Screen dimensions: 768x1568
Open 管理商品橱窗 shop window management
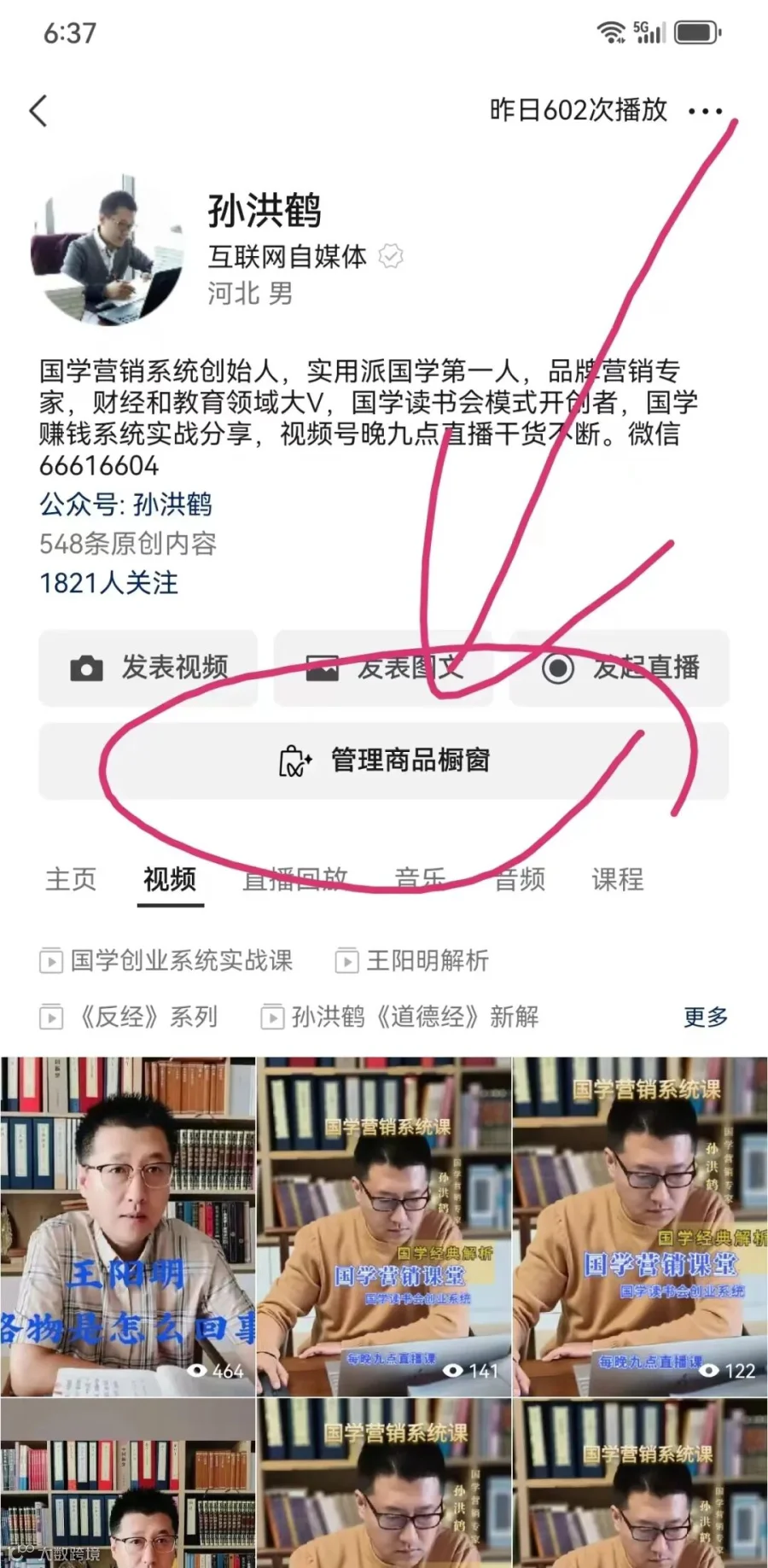click(384, 761)
